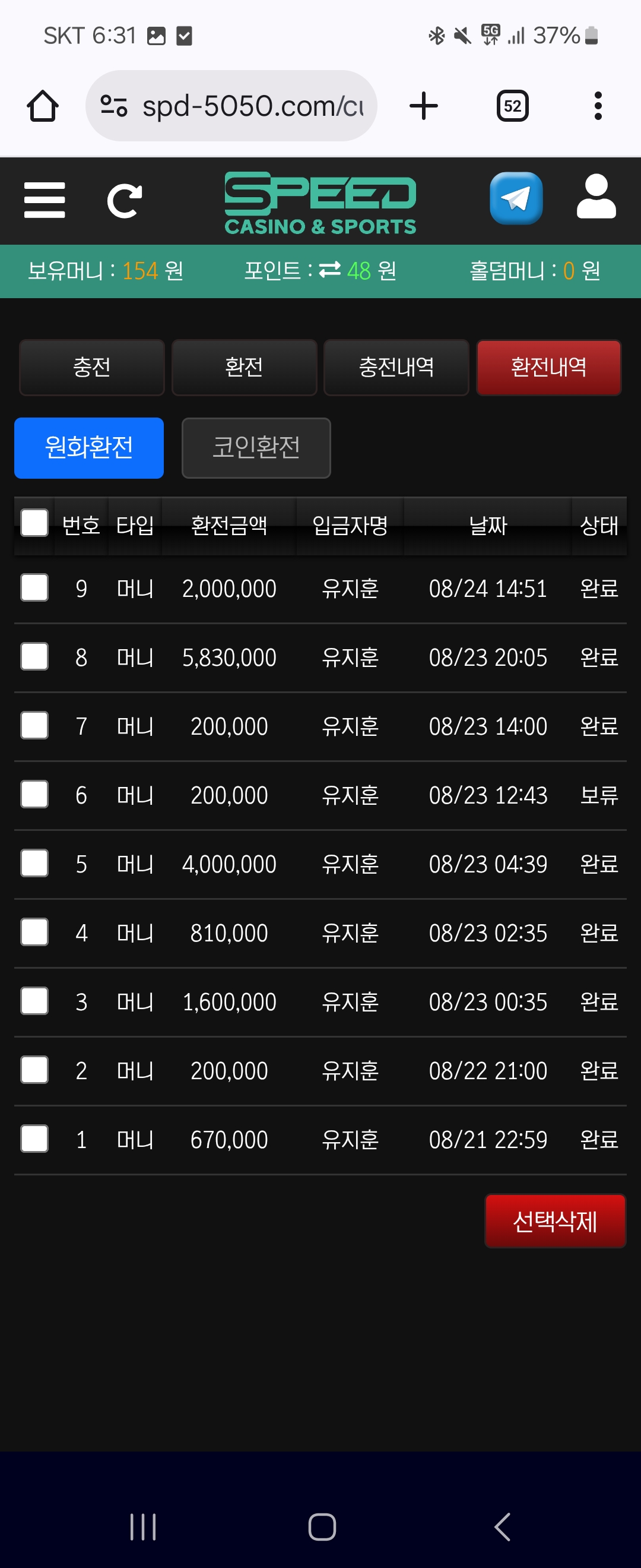641x1568 pixels.
Task: Go back using the system back button
Action: point(502,1526)
